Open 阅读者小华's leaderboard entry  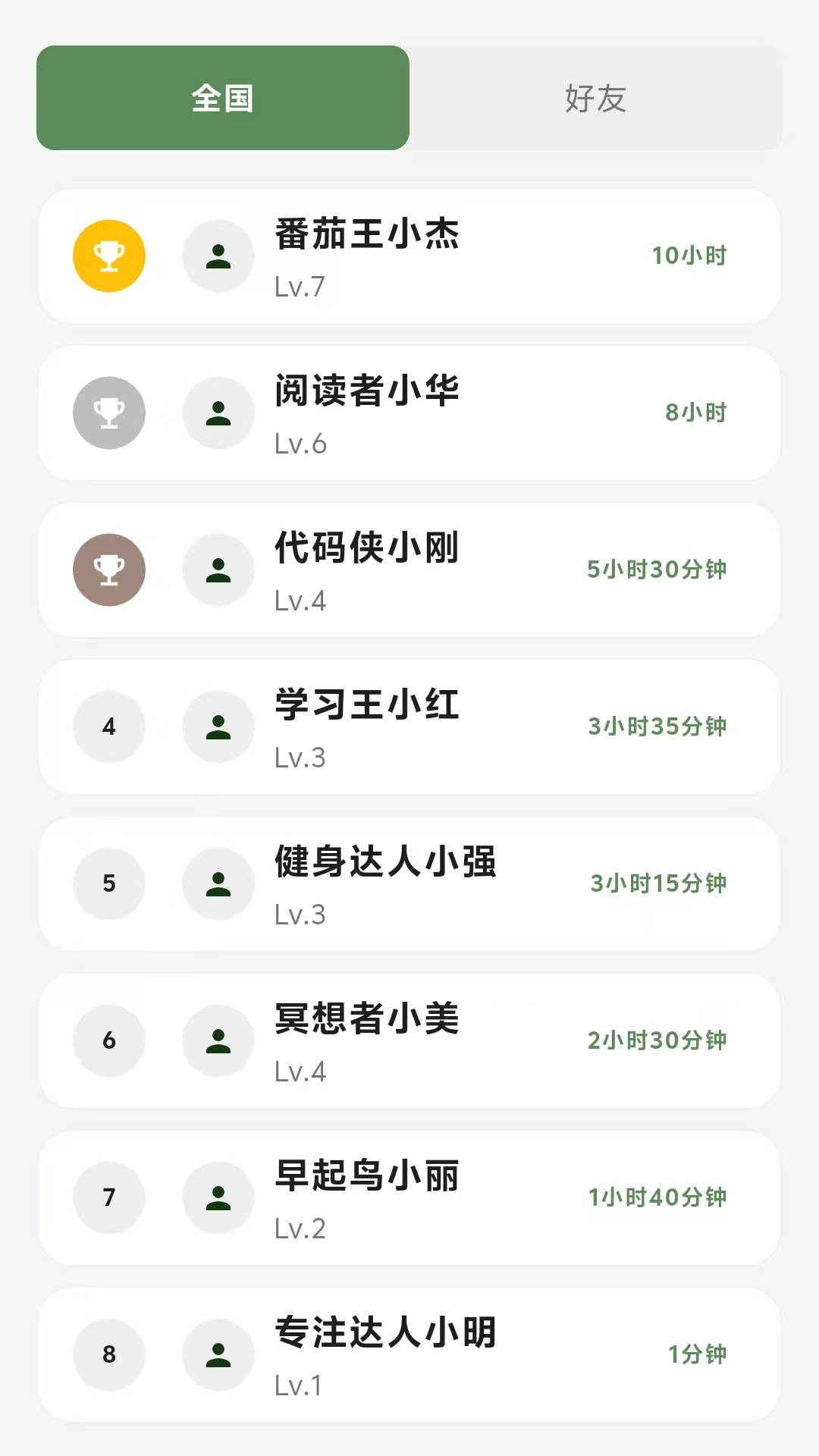[409, 413]
